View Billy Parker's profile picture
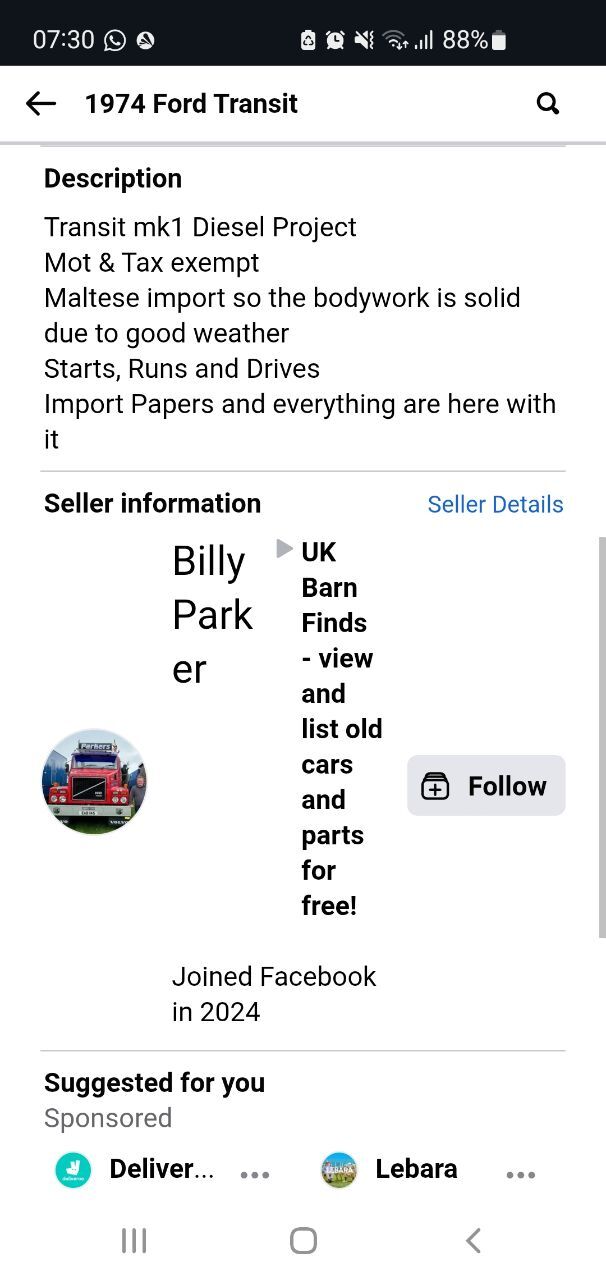The image size is (606, 1280). (x=94, y=781)
